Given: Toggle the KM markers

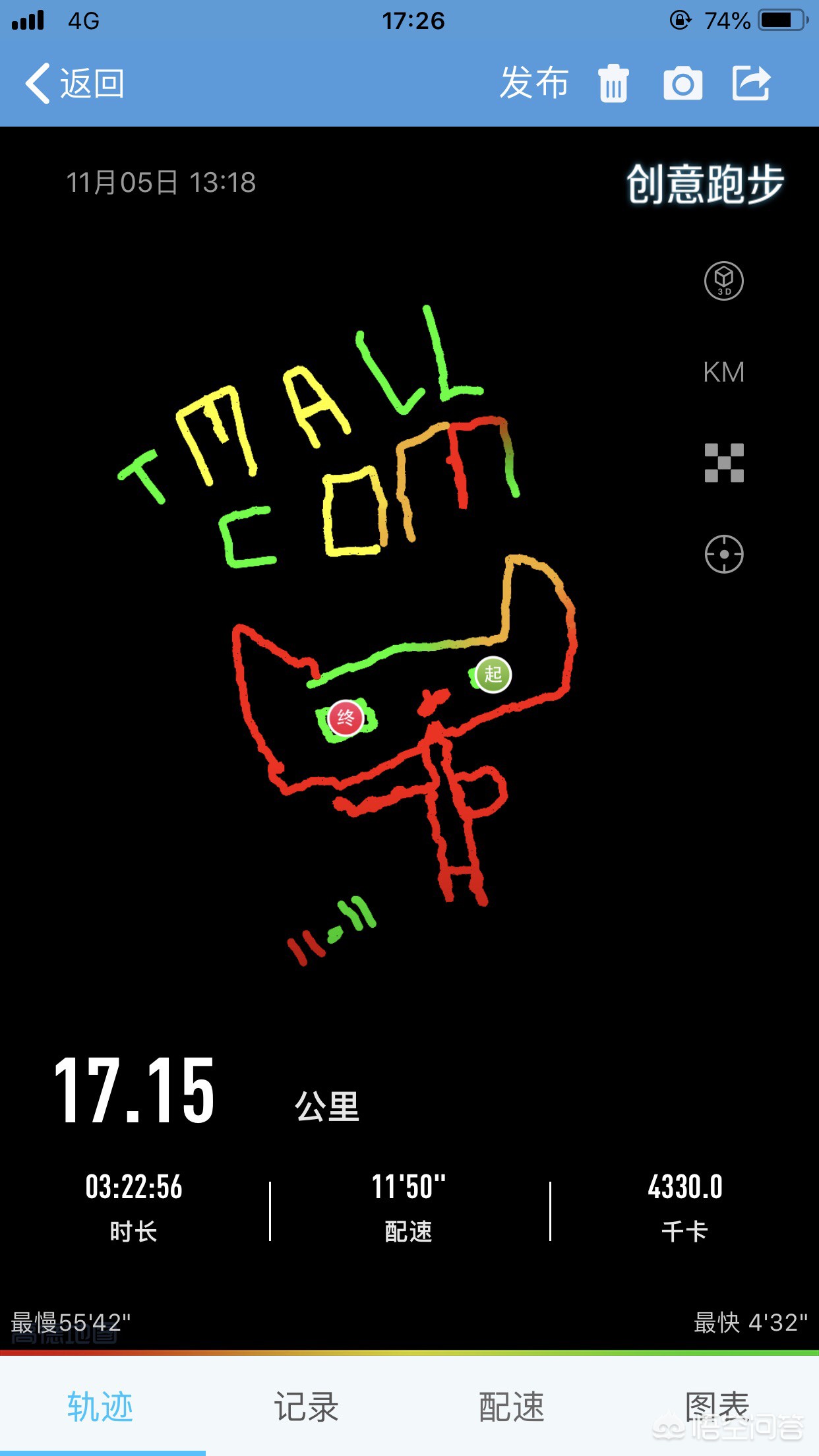Looking at the screenshot, I should [723, 373].
